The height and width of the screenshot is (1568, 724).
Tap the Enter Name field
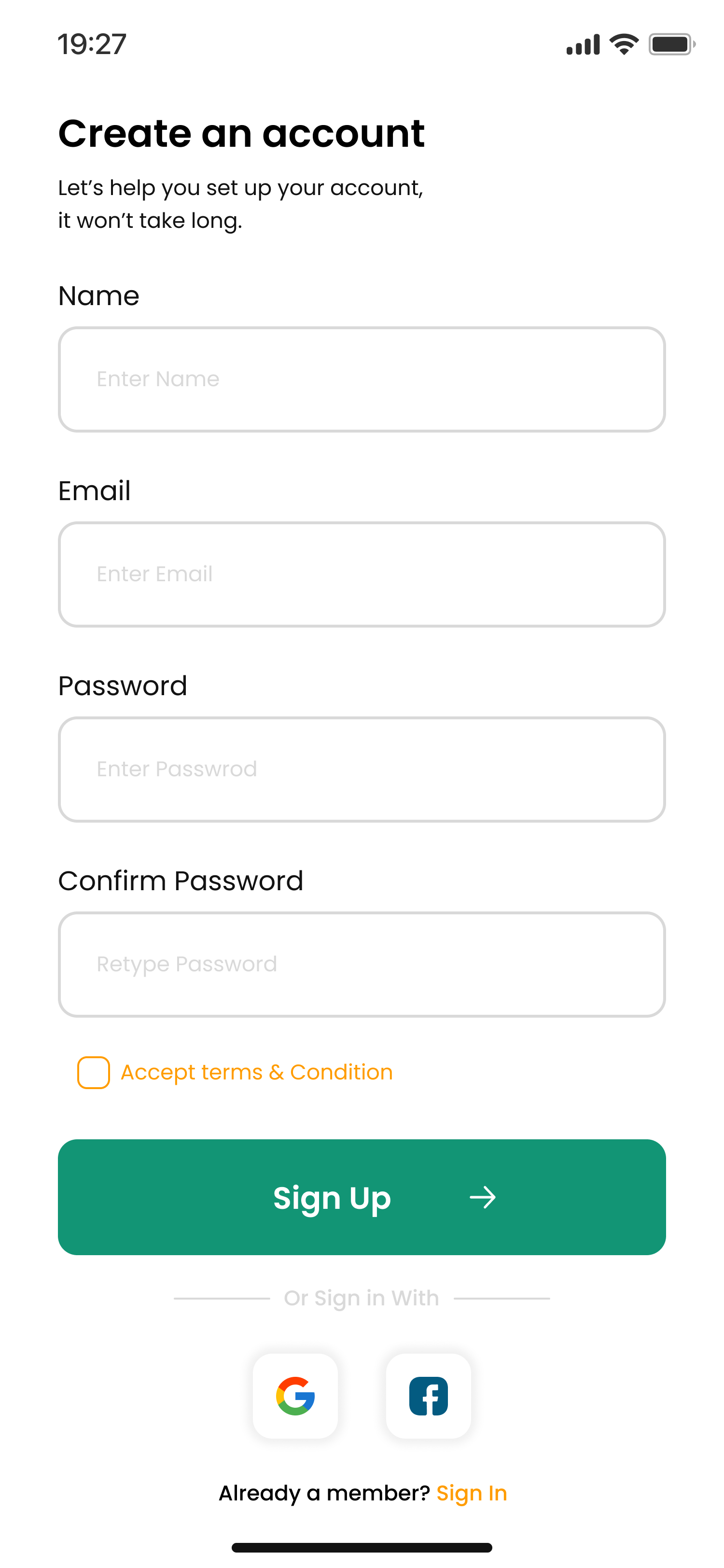tap(362, 379)
